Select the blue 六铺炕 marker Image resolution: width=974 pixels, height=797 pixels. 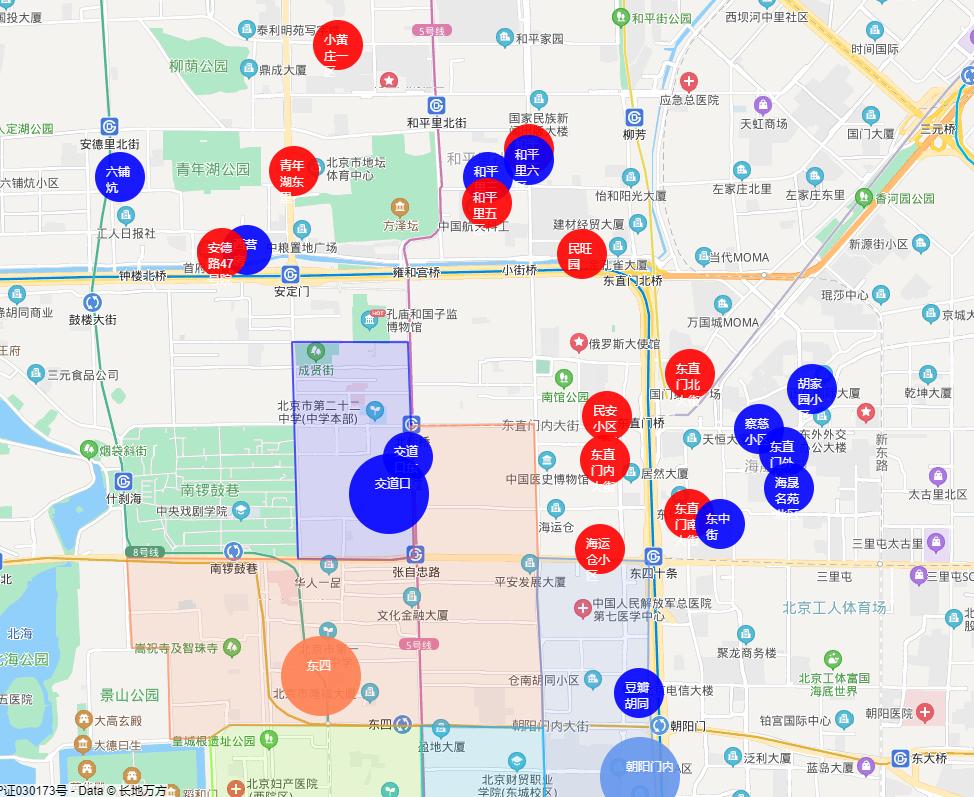(120, 177)
